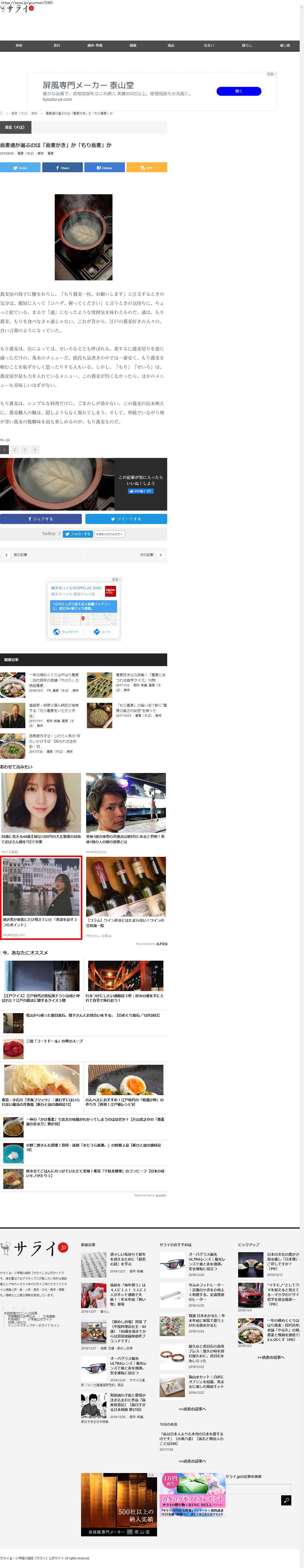Screen dimensions: 304x1568
Task: Bookmark the article with Hatena
Action: (x=104, y=167)
